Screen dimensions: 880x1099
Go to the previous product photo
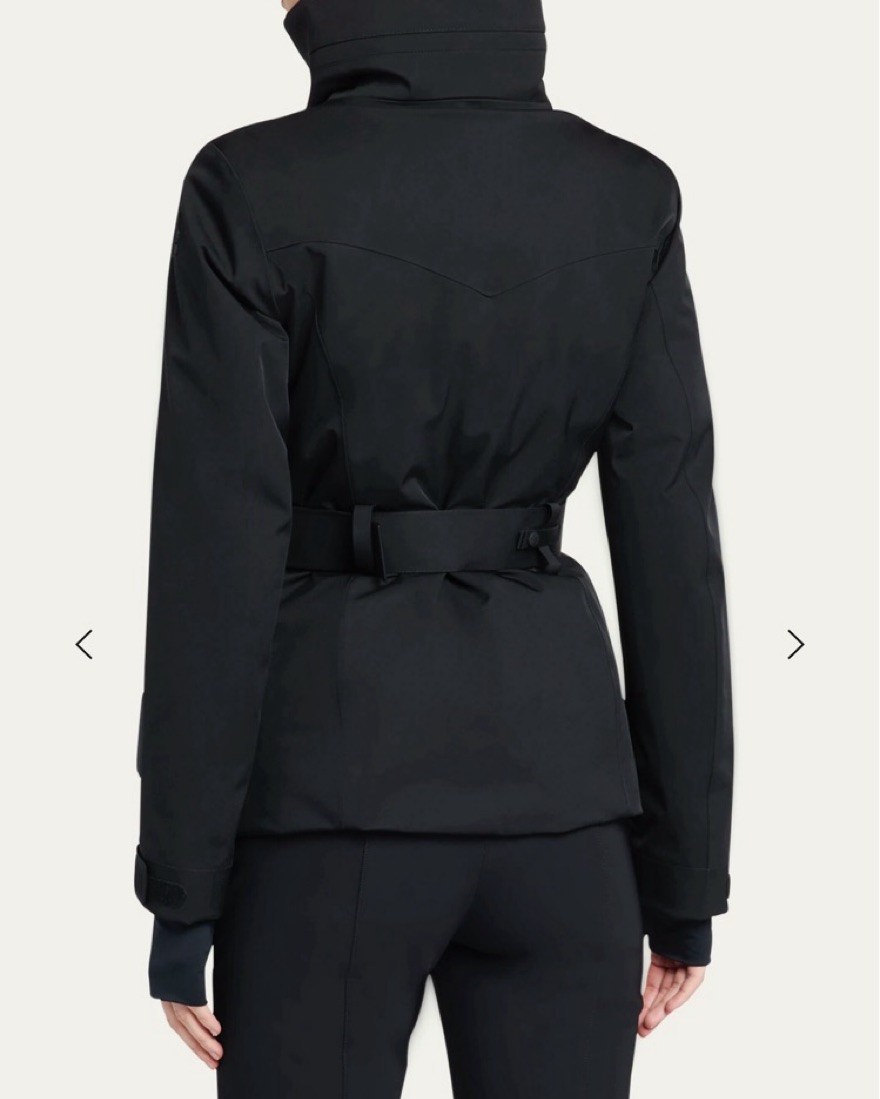click(84, 645)
